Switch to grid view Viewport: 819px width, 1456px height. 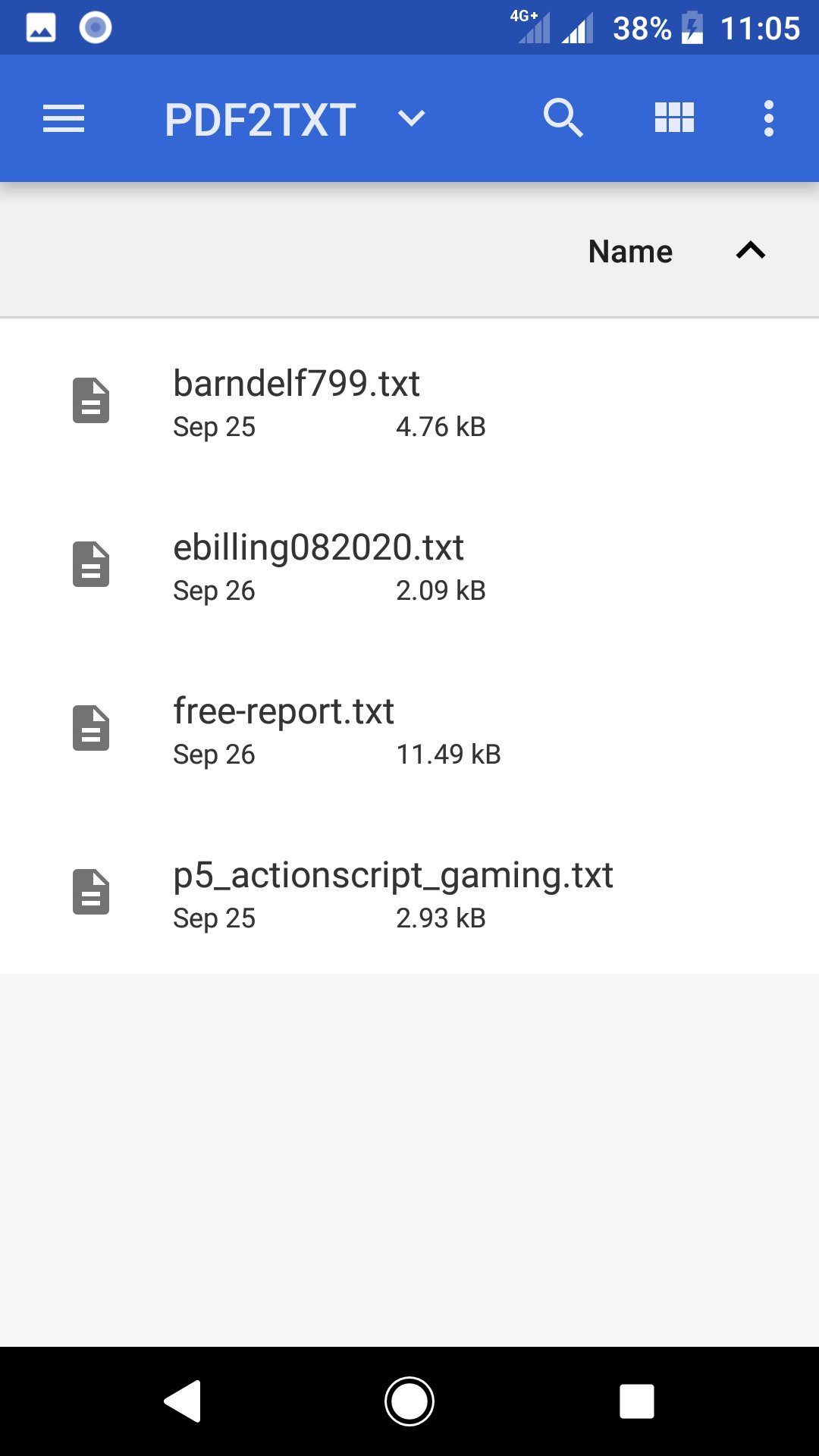click(674, 118)
